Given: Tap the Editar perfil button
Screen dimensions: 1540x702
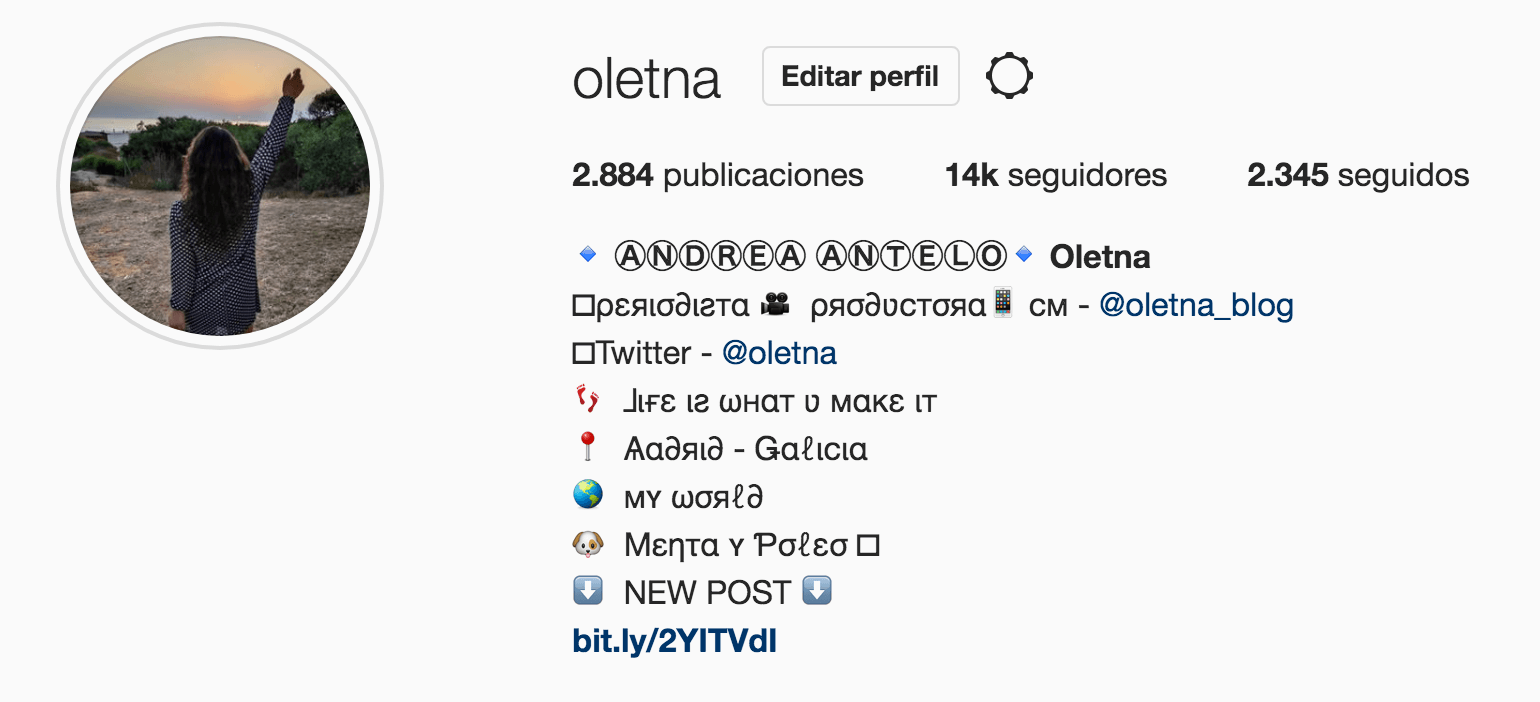Looking at the screenshot, I should coord(860,77).
